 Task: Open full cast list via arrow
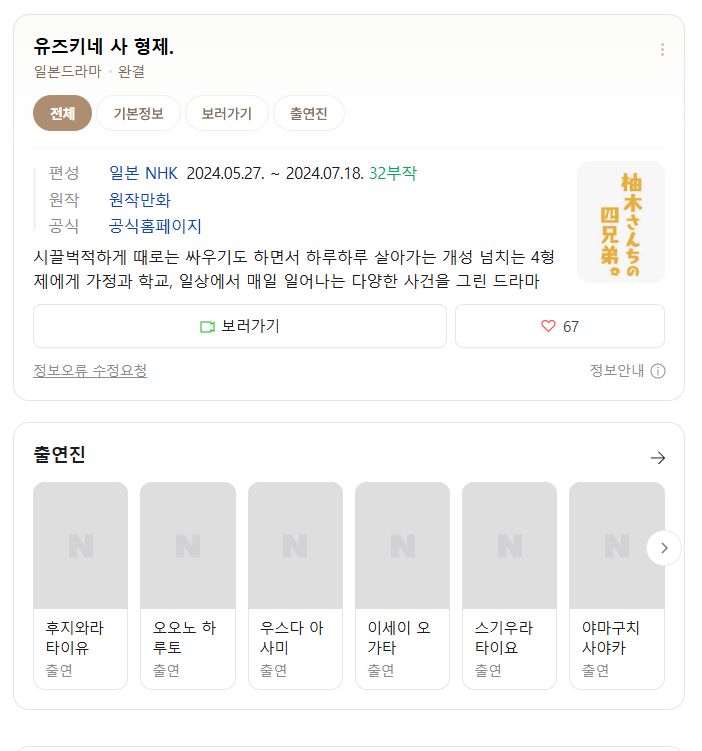pyautogui.click(x=657, y=458)
